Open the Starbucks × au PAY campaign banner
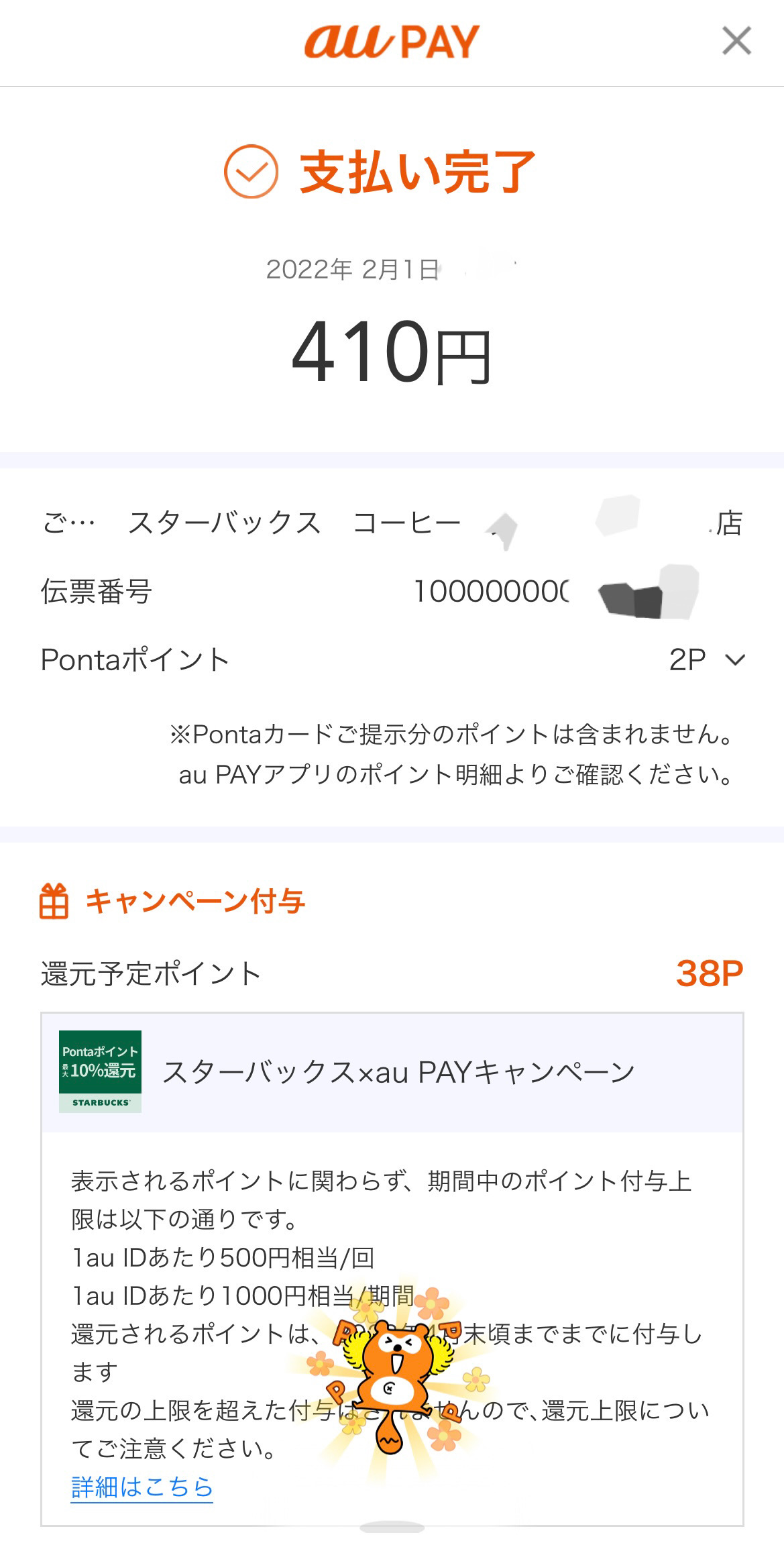Image resolution: width=784 pixels, height=1541 pixels. (392, 1072)
